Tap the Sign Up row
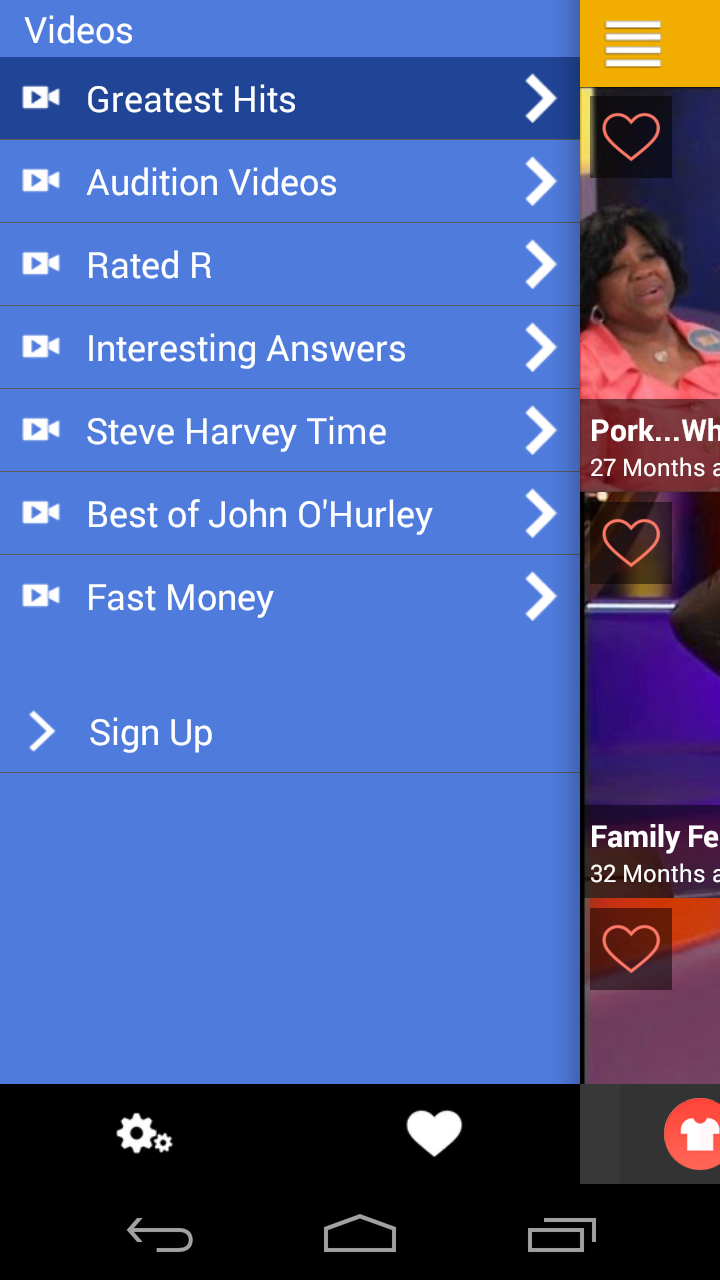 point(289,732)
